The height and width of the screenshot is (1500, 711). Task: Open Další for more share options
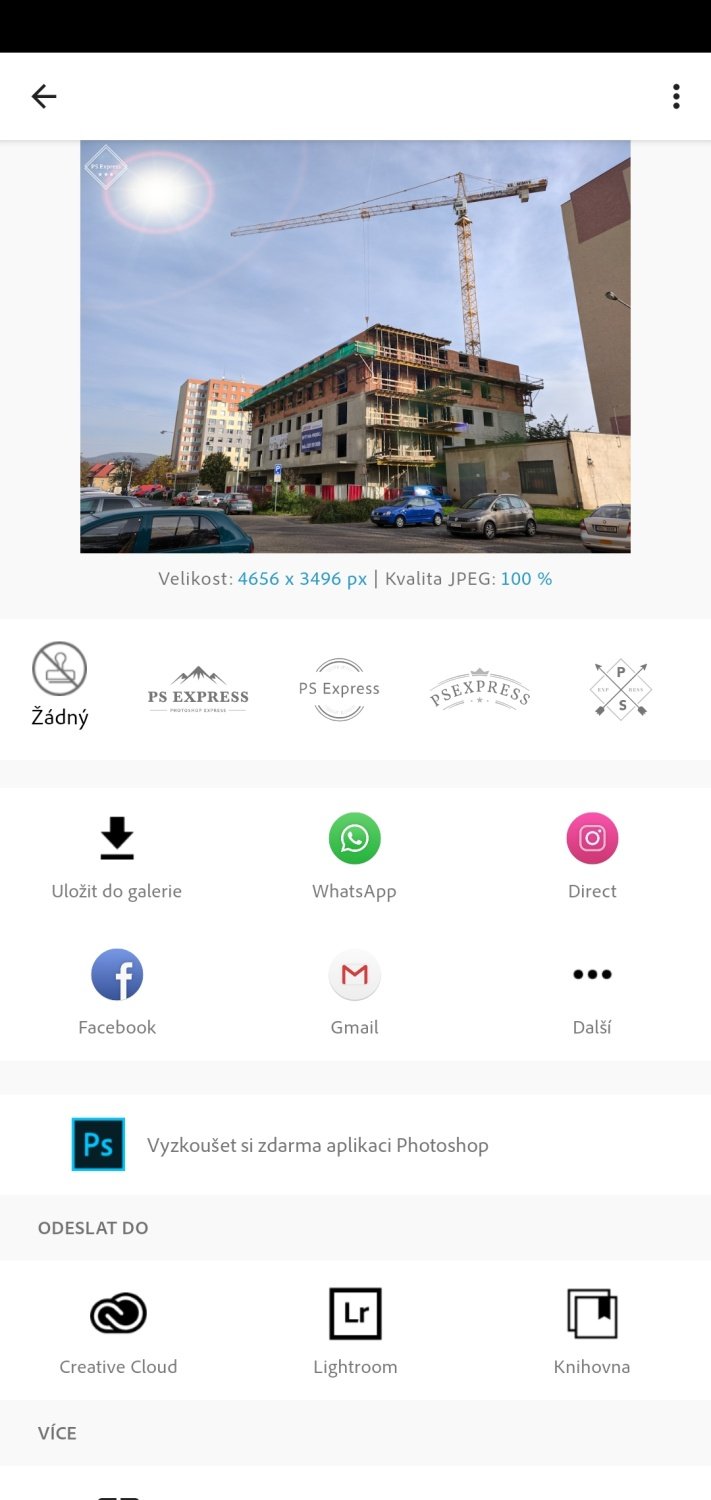pos(592,993)
